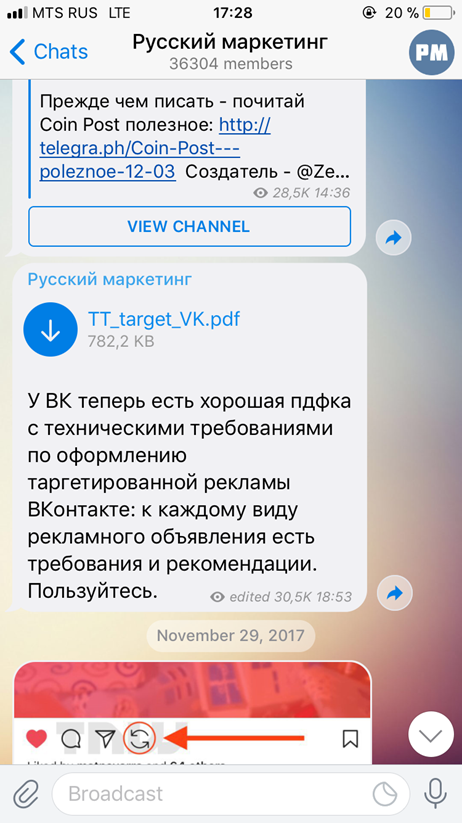This screenshot has height=823, width=462.
Task: Attach a file with the paperclip
Action: (x=26, y=794)
